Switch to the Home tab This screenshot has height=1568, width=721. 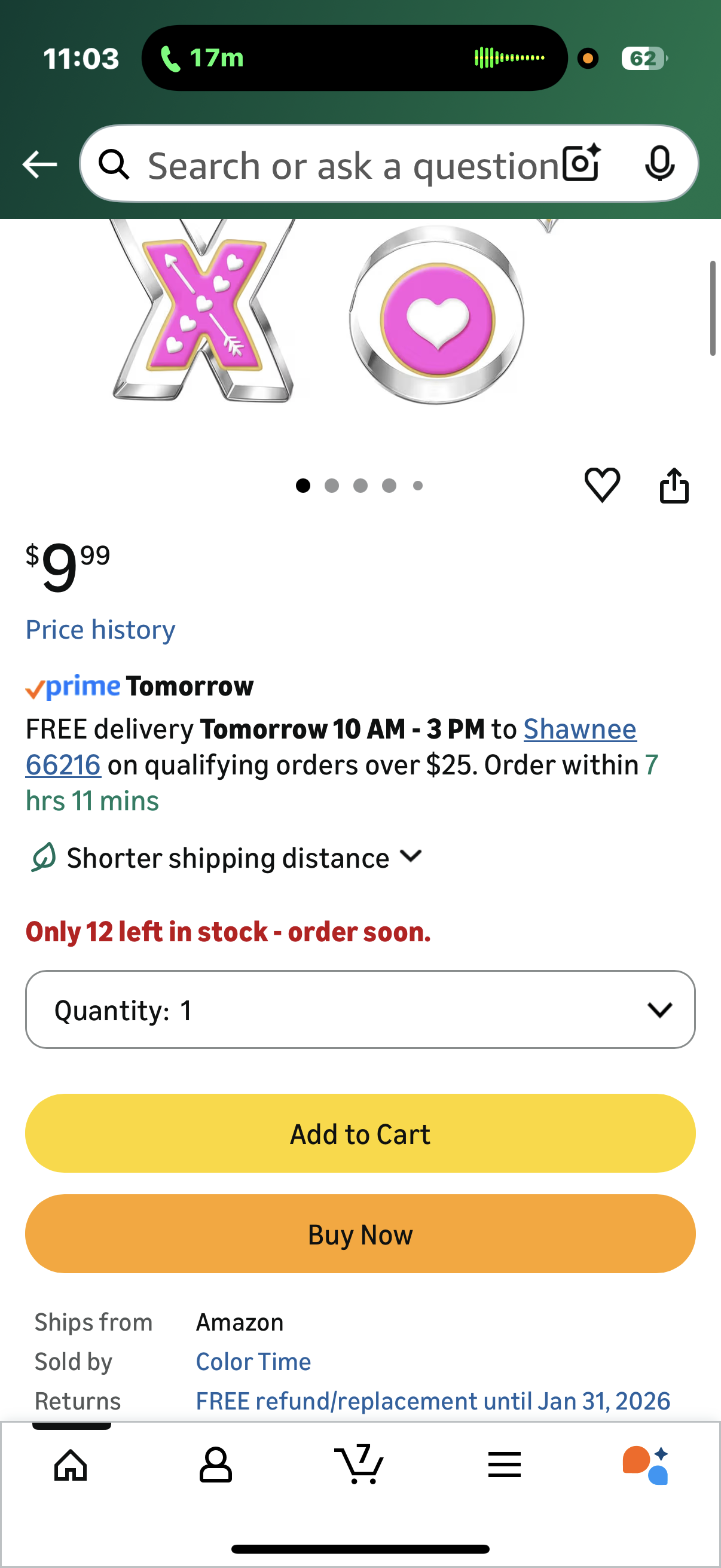coord(71,1465)
